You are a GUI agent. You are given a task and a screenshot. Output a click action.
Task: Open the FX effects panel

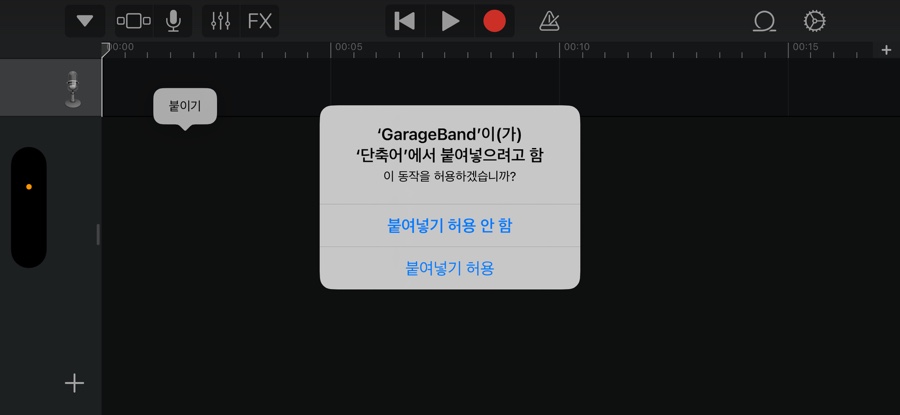pos(260,21)
